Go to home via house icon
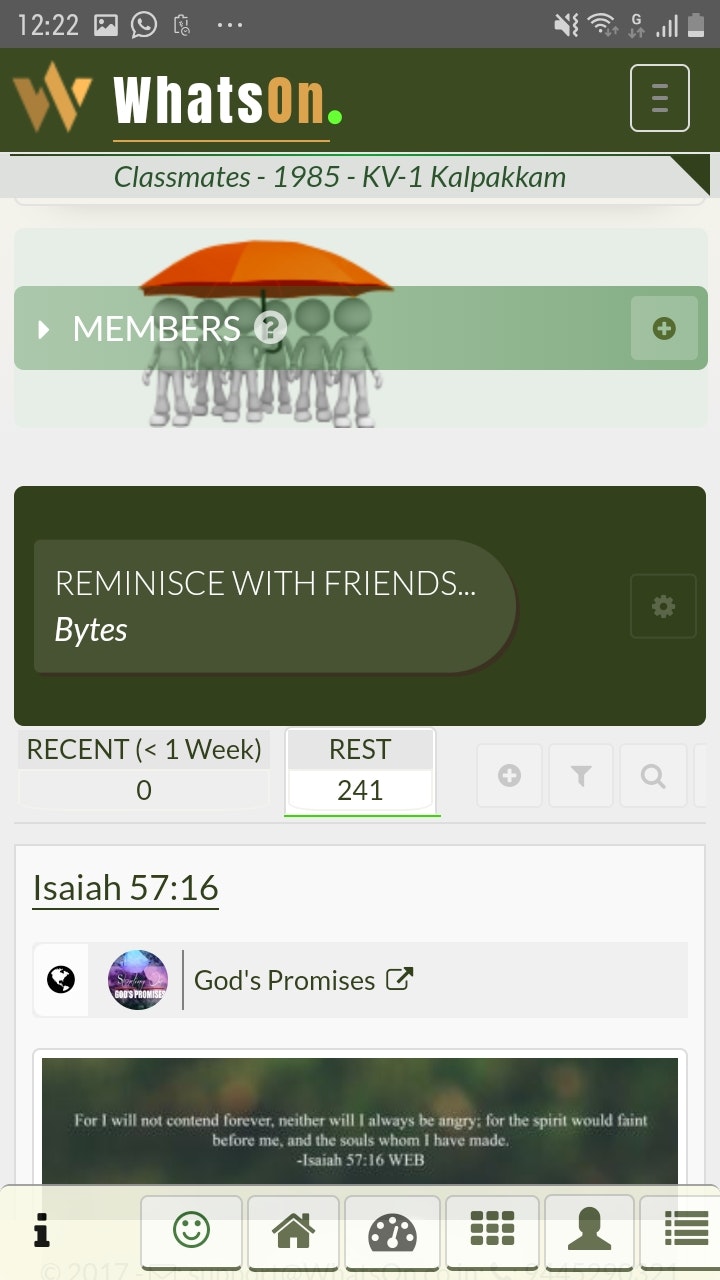The image size is (720, 1280). [x=293, y=1231]
